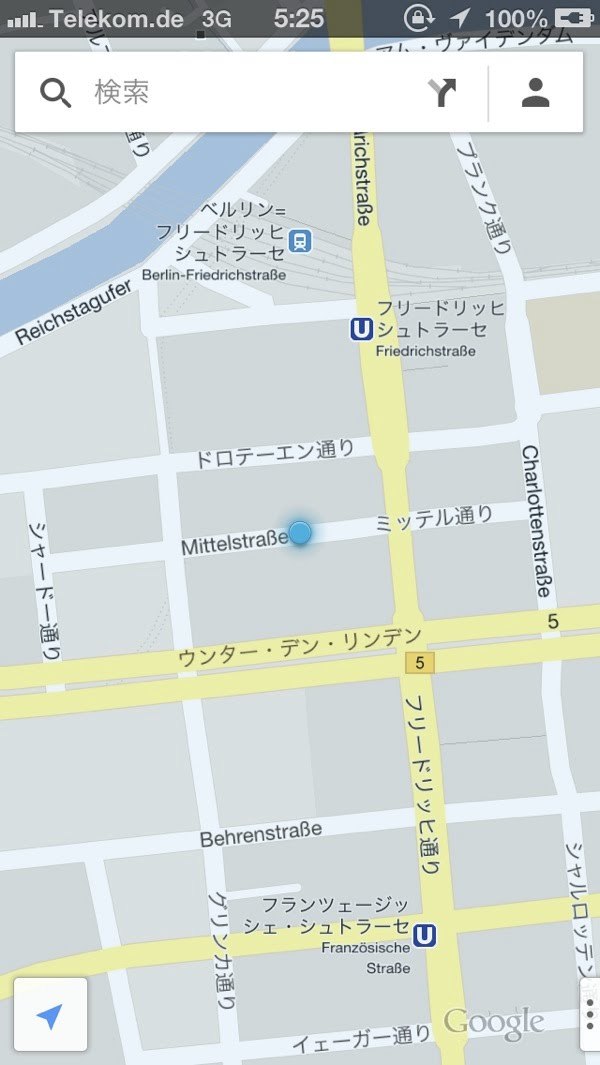Select the Friedrichstraße U-Bahn station marker

click(362, 328)
